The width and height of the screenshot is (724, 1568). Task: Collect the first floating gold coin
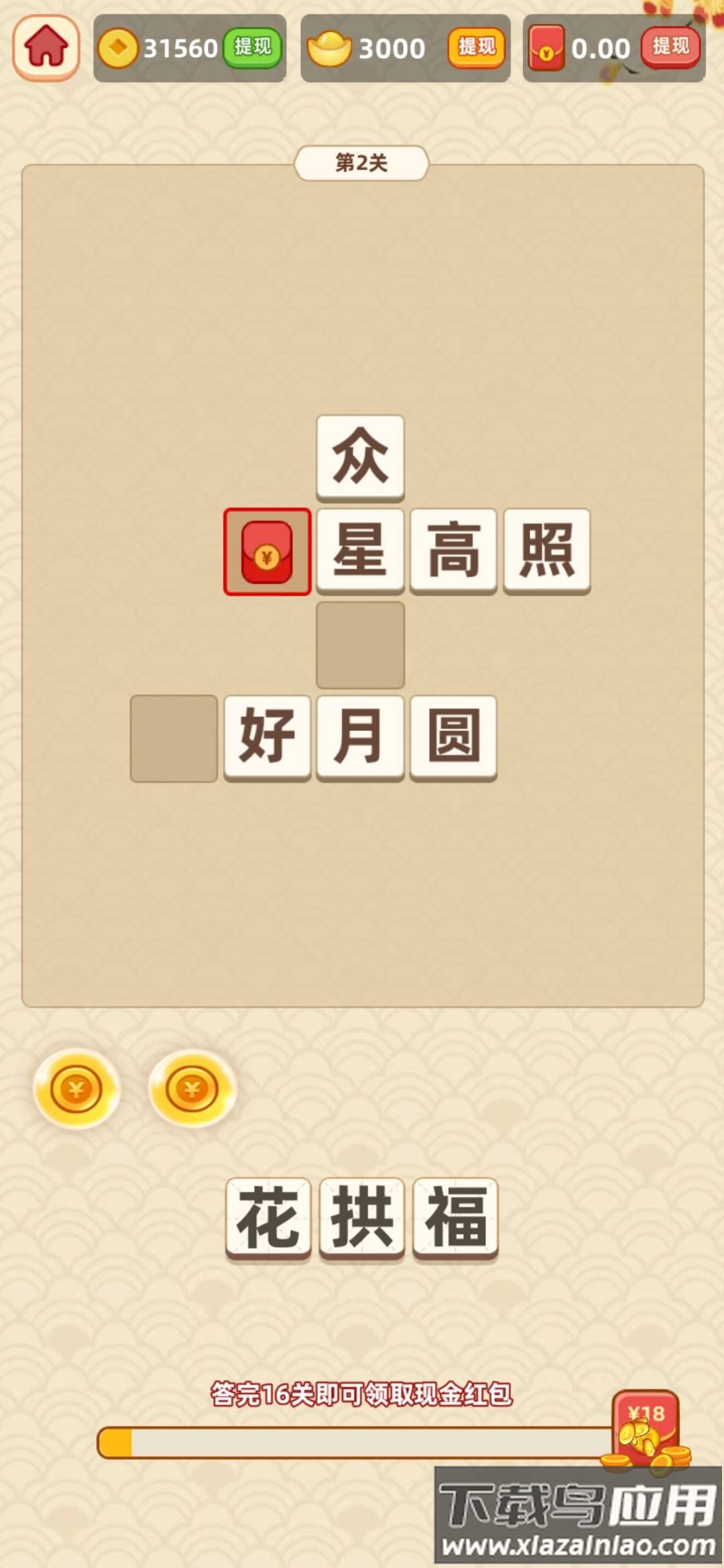pyautogui.click(x=76, y=1090)
